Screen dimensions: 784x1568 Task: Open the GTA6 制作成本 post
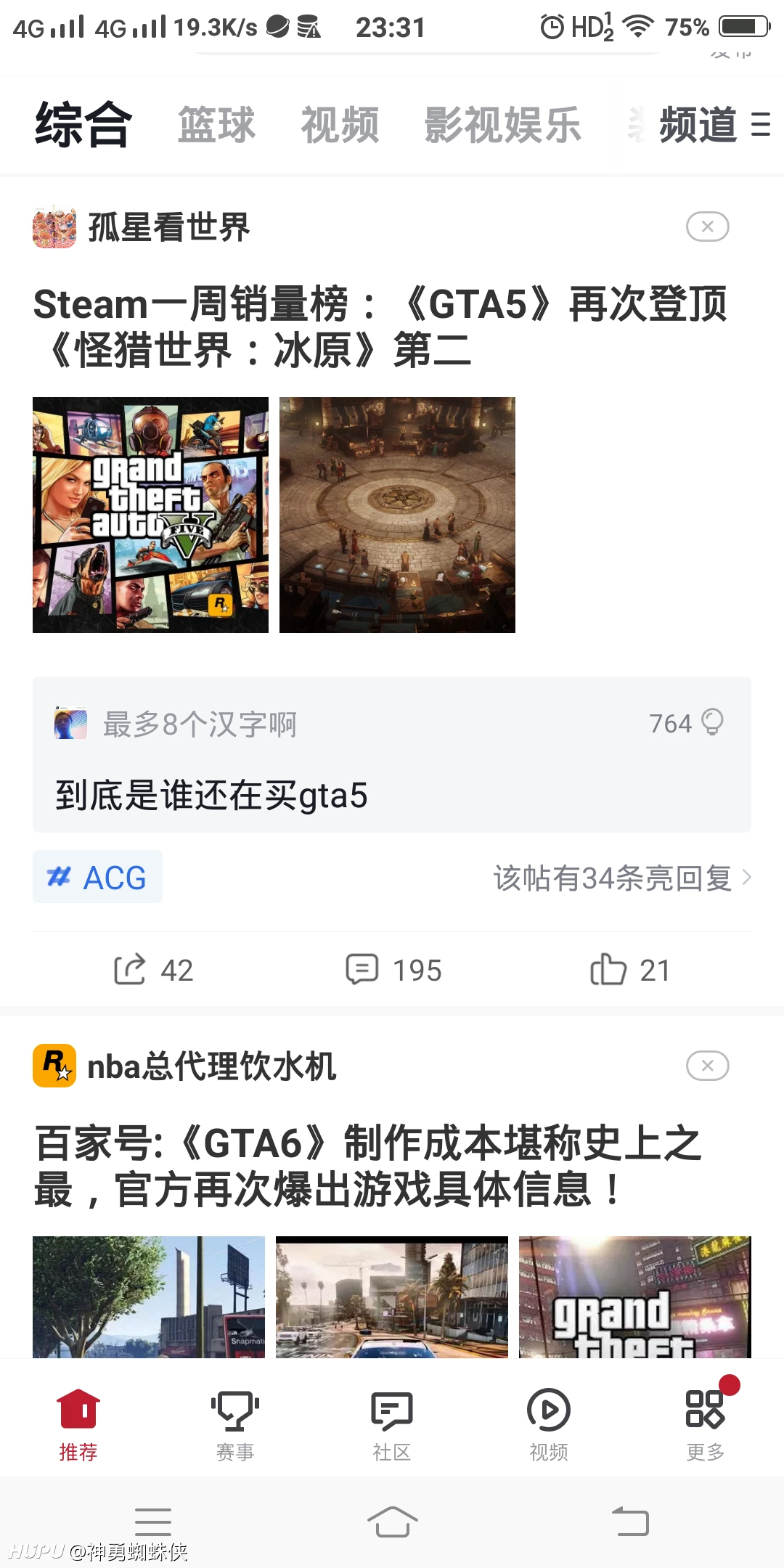[x=368, y=1166]
